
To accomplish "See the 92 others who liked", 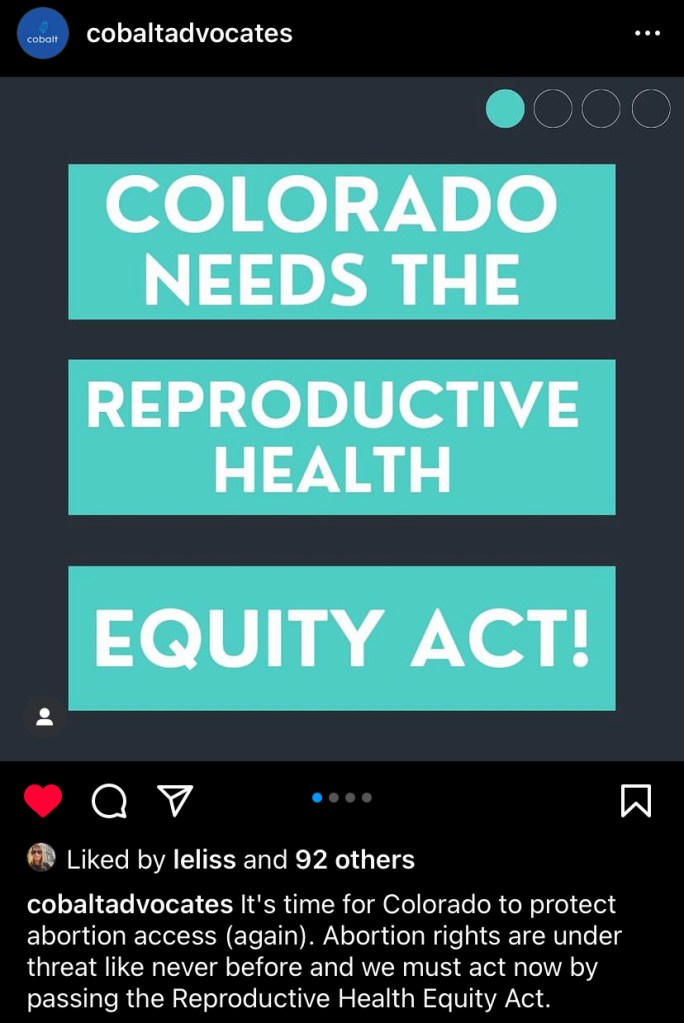I will 355,859.
